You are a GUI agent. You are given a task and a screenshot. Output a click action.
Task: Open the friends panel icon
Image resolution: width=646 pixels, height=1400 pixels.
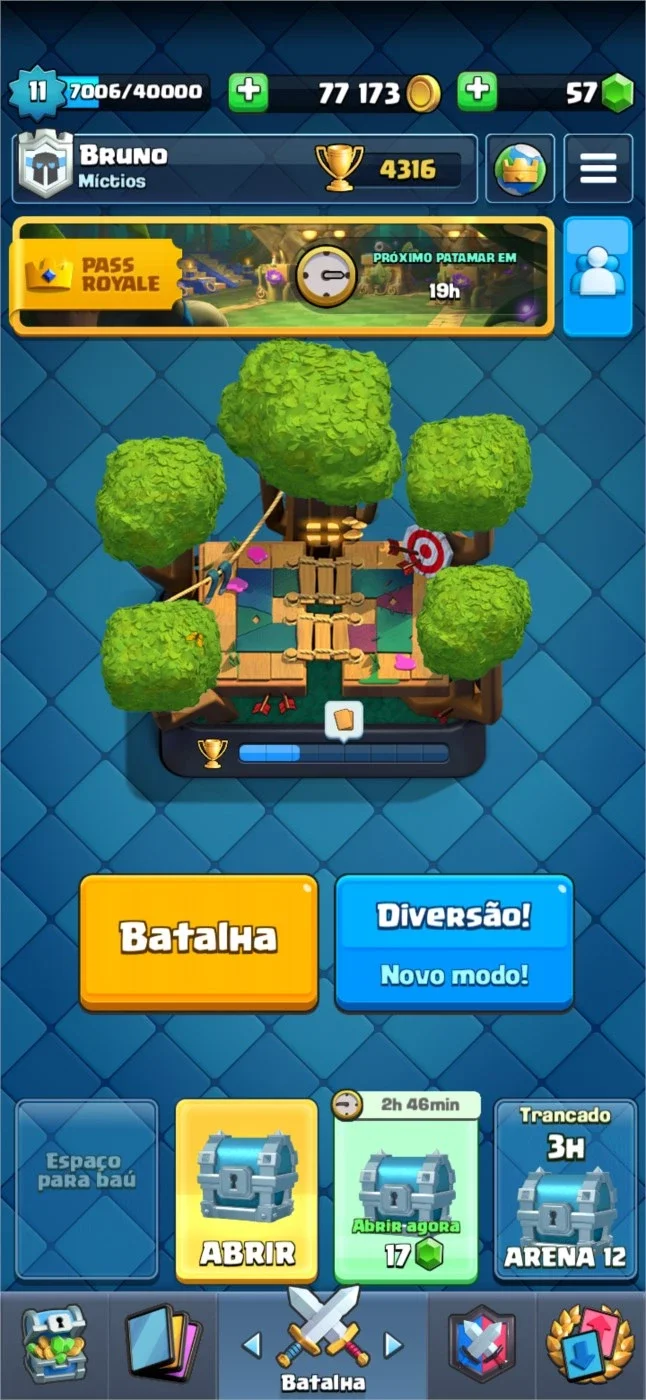(x=598, y=275)
